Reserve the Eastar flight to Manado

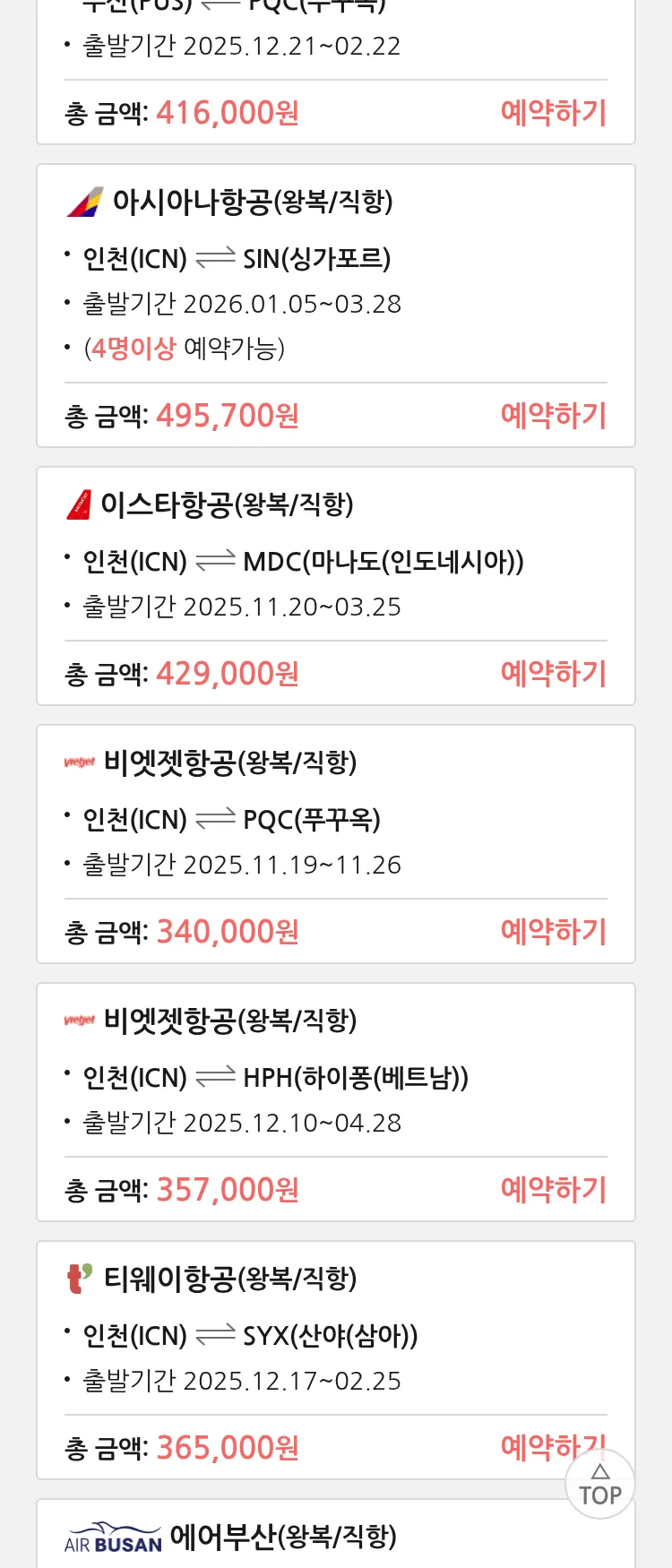(553, 674)
